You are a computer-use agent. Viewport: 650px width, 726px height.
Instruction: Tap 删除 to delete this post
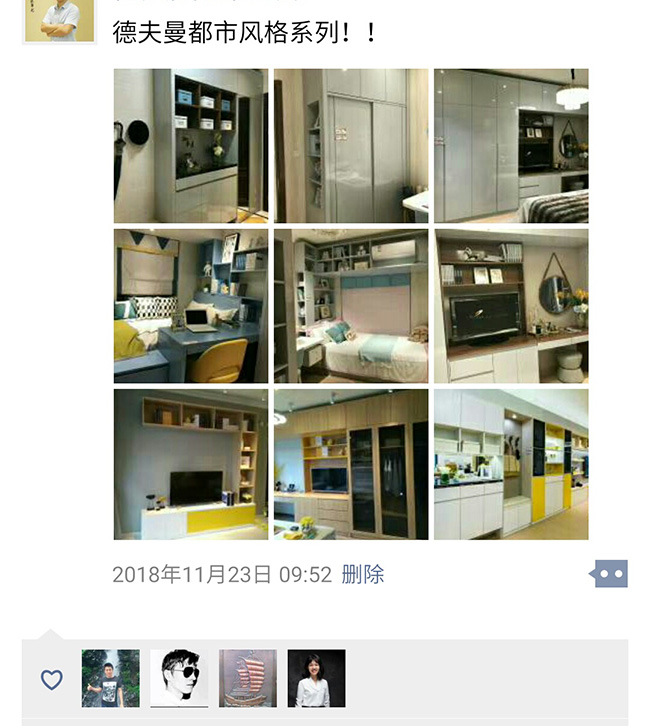[363, 575]
